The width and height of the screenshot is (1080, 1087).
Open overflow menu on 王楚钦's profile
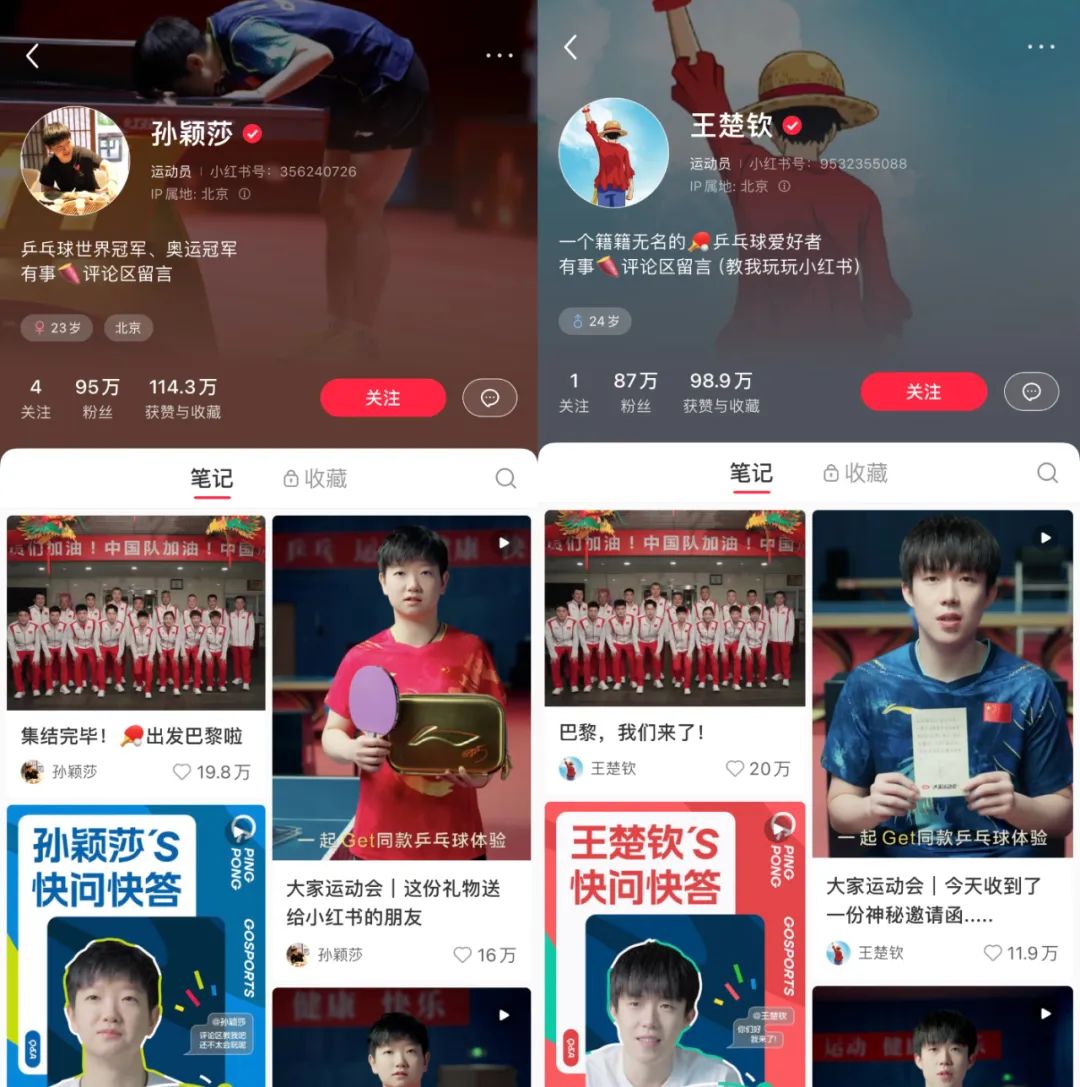(x=1040, y=47)
